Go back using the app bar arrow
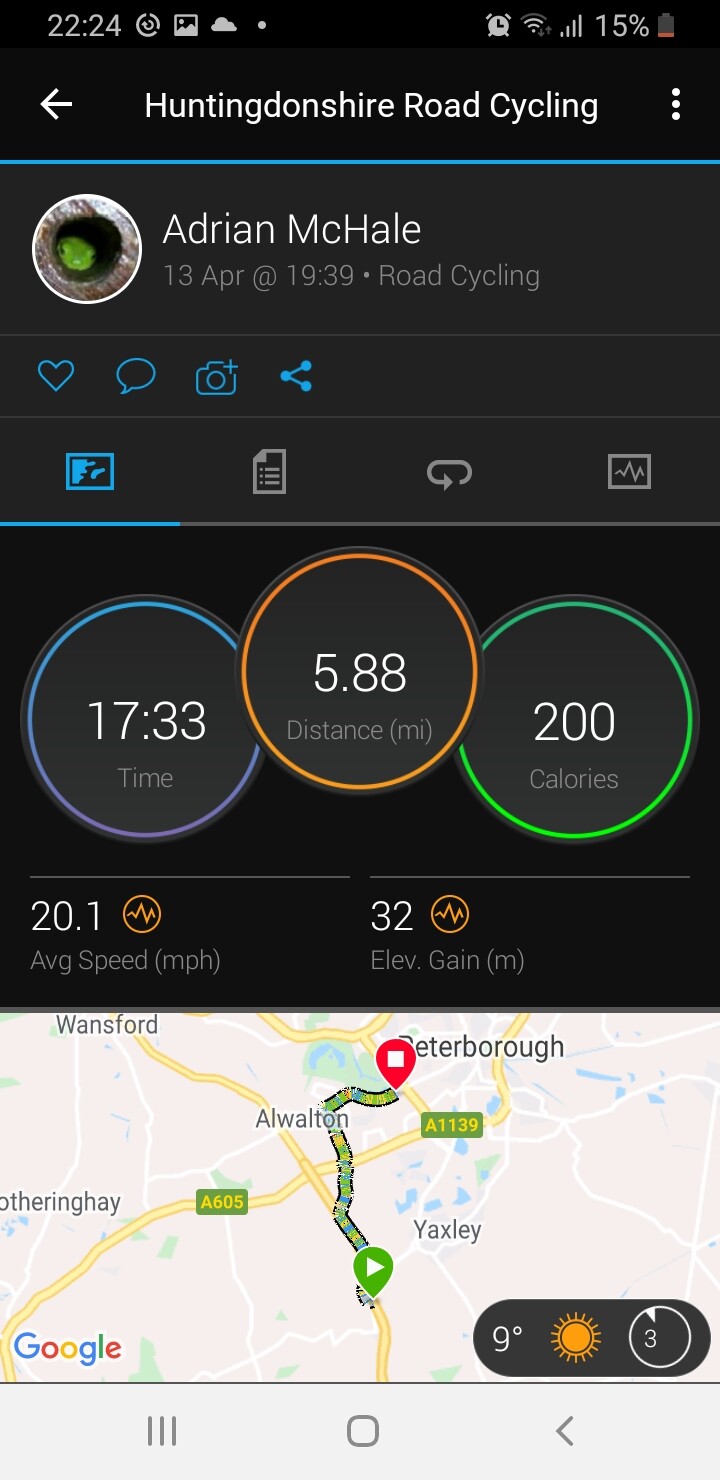Image resolution: width=720 pixels, height=1480 pixels. 56,104
